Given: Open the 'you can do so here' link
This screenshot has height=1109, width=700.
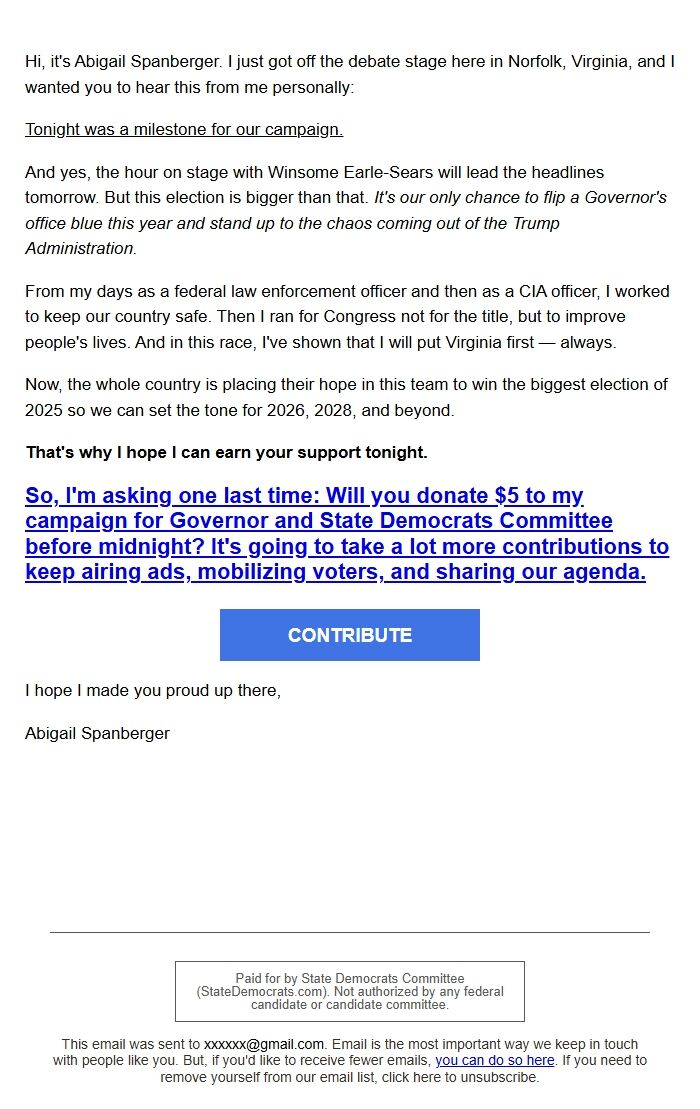Looking at the screenshot, I should pyautogui.click(x=494, y=1060).
